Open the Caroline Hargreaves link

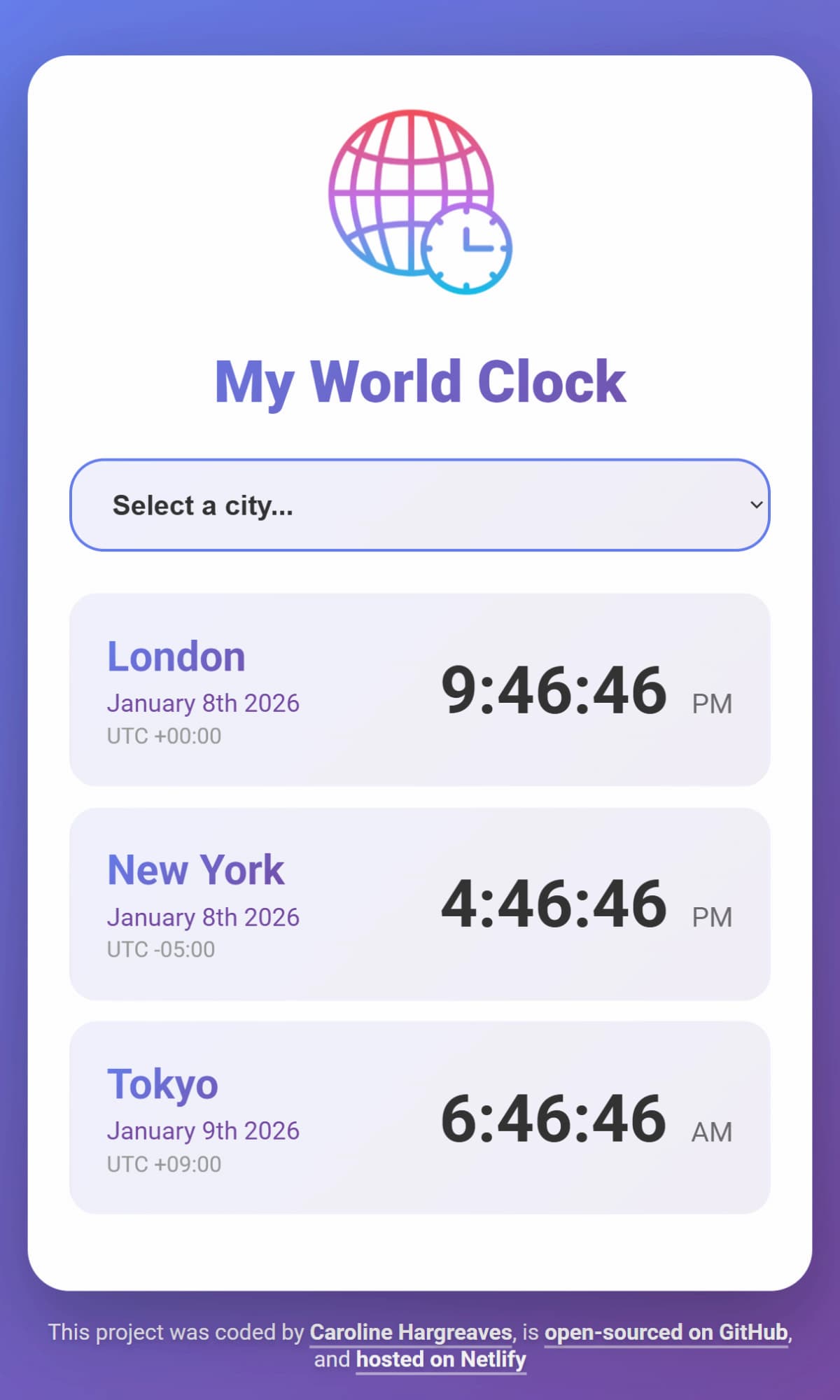[x=409, y=1332]
